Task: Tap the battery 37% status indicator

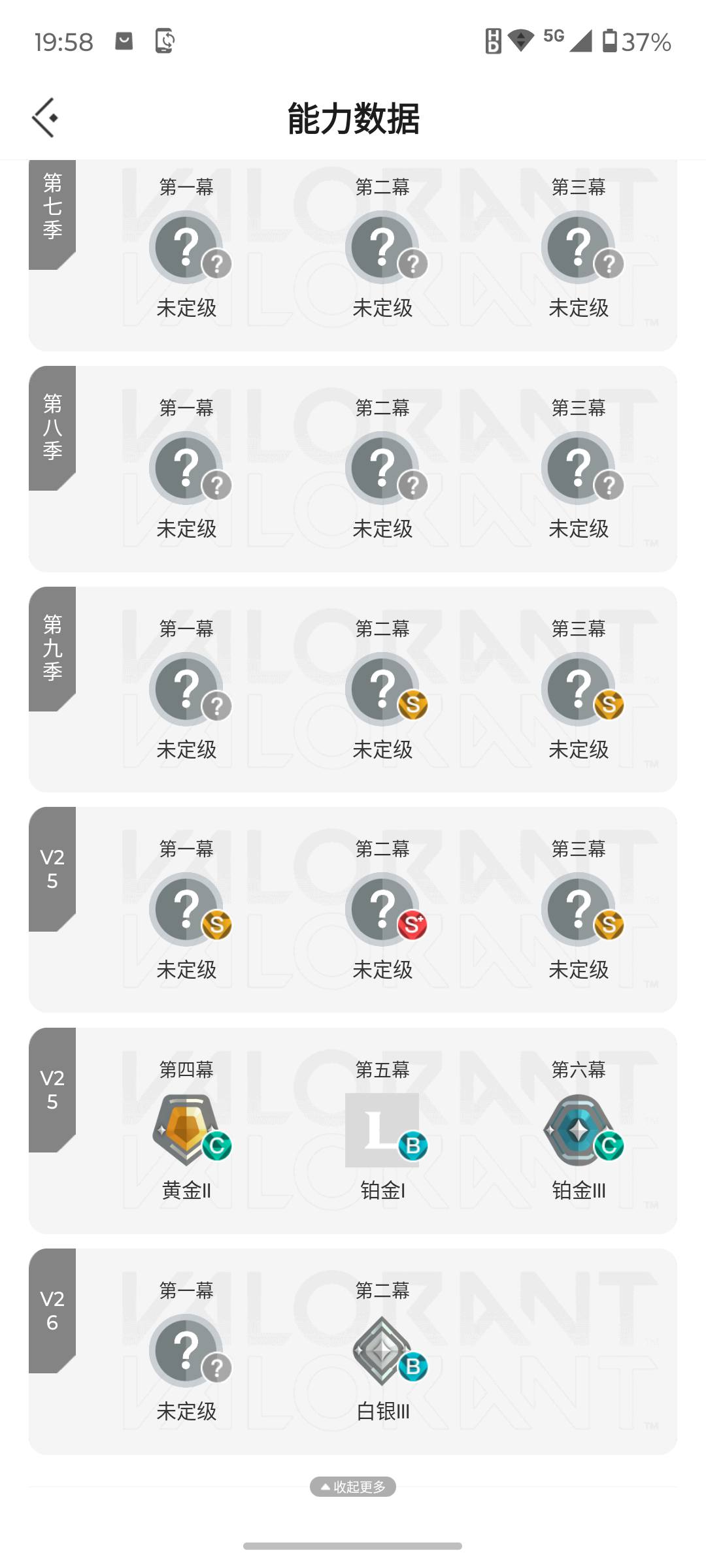Action: pyautogui.click(x=637, y=41)
